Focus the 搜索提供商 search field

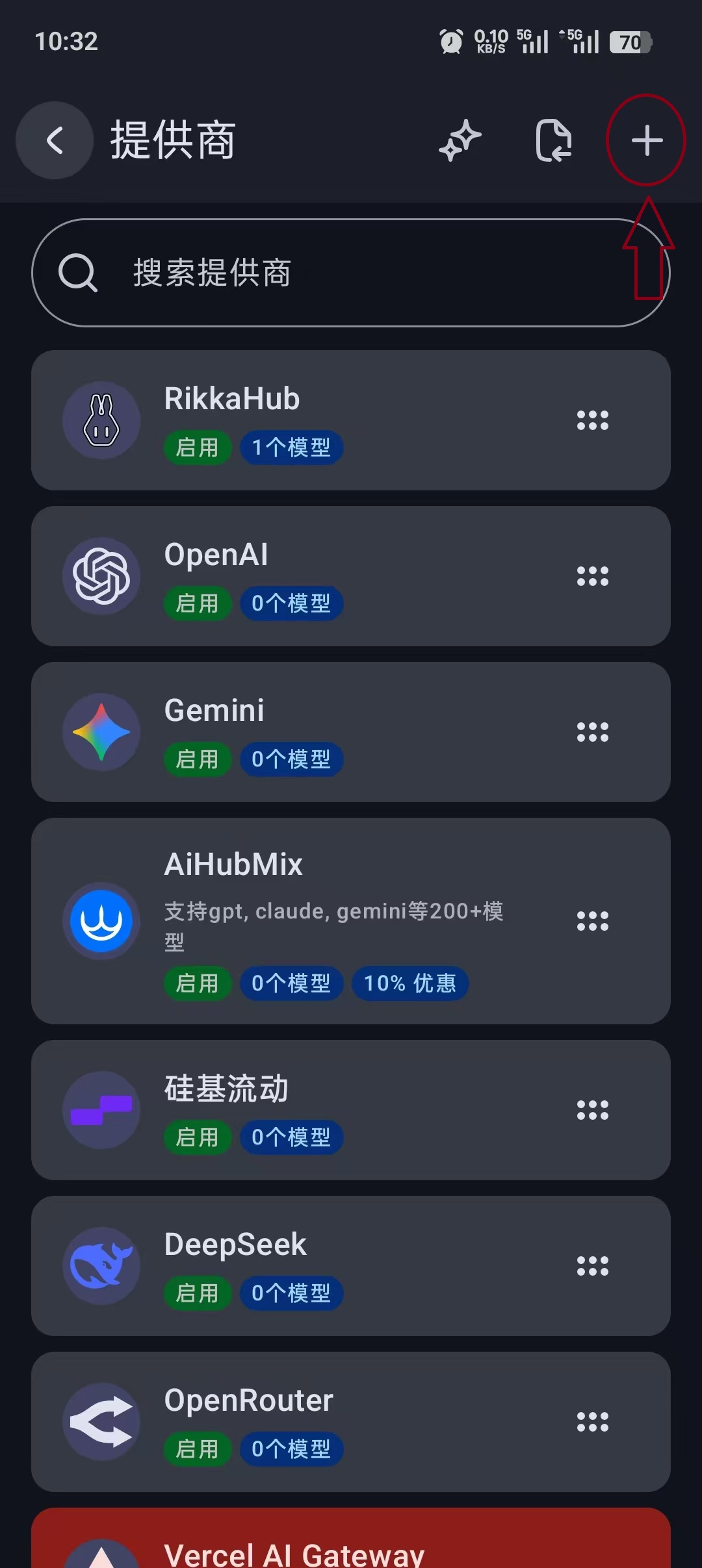(351, 273)
